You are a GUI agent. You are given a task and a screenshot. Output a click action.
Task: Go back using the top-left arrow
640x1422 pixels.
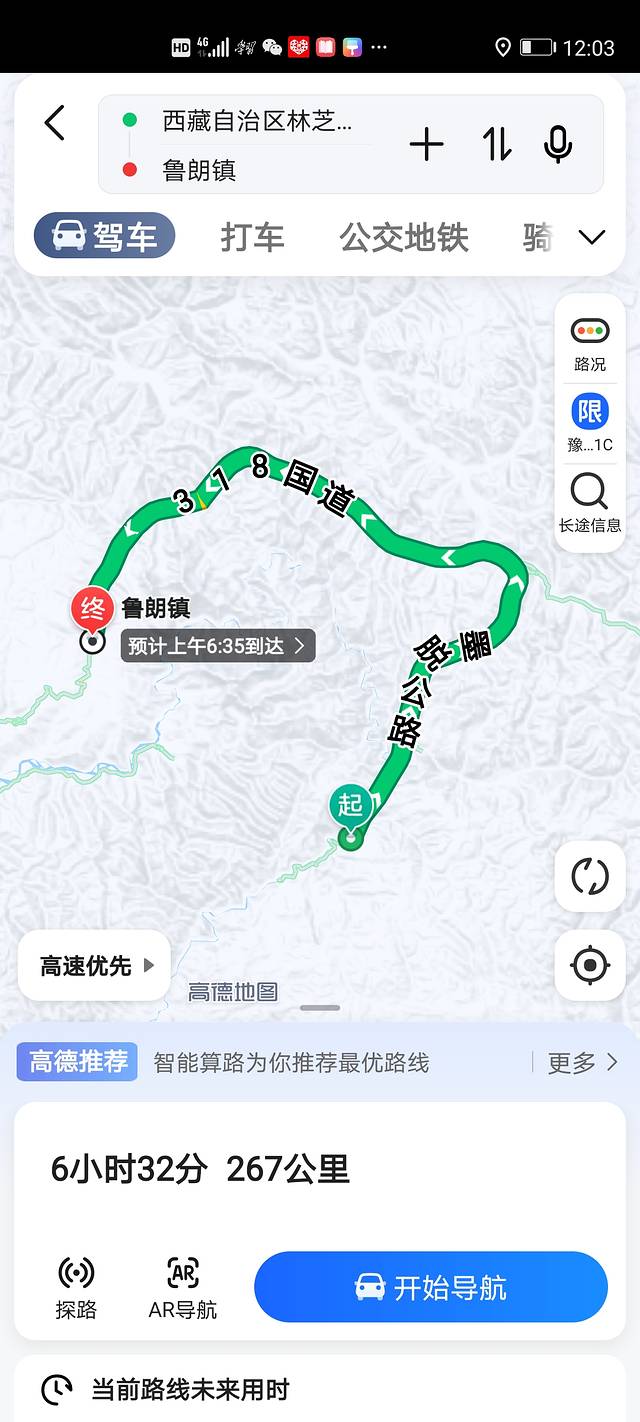coord(55,124)
